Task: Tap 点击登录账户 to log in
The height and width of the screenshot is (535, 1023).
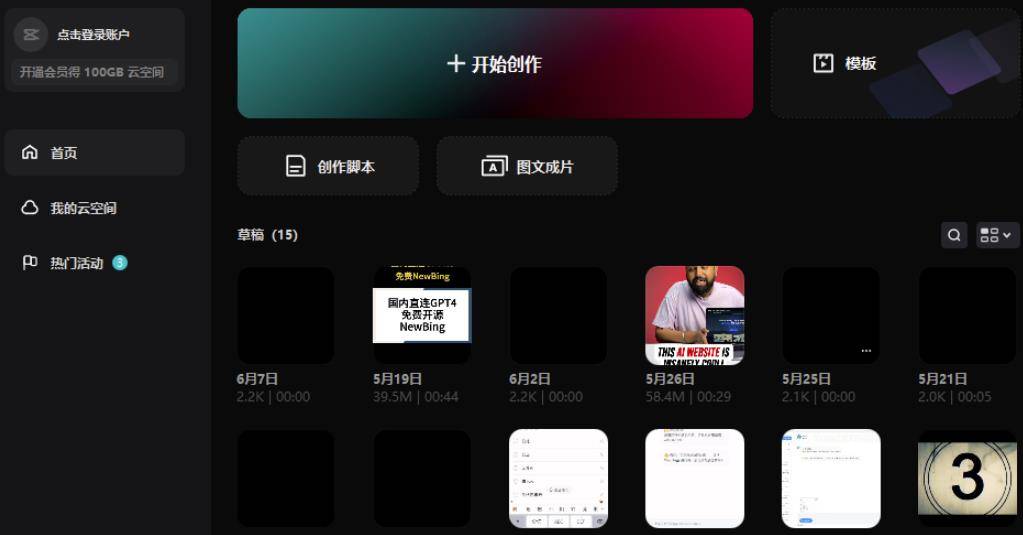Action: tap(93, 35)
